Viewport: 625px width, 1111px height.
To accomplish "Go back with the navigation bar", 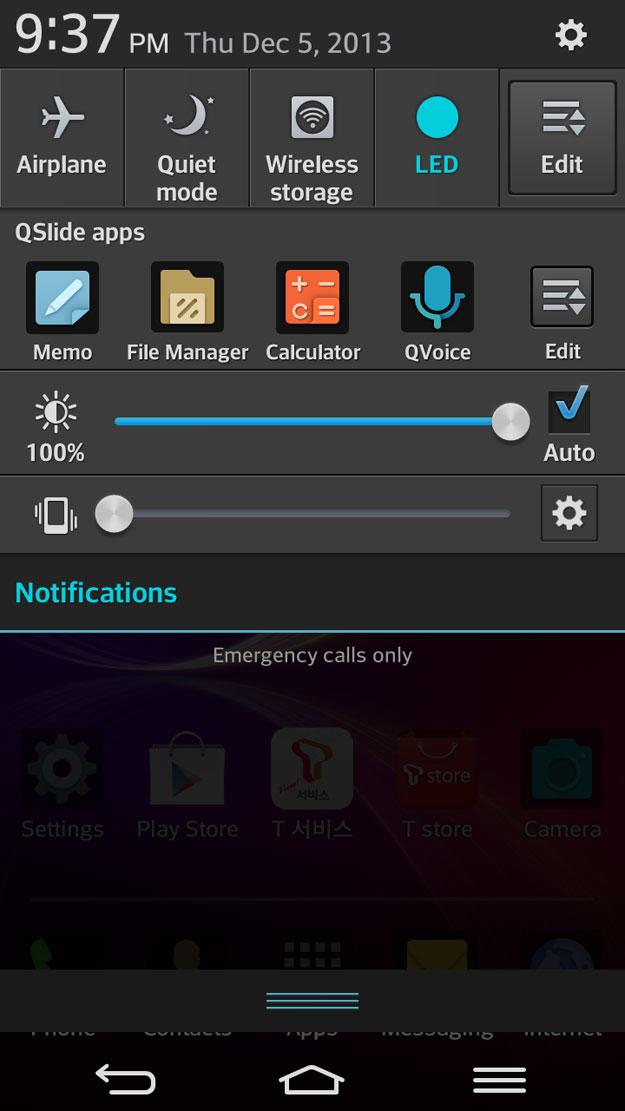I will coord(125,1080).
